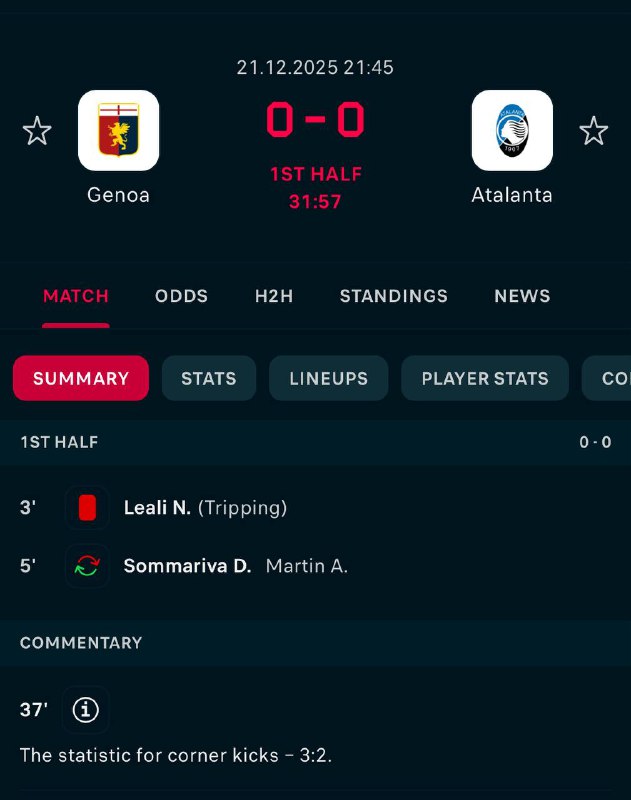Viewport: 631px width, 800px height.
Task: Open the Genoa team page
Action: [x=119, y=131]
